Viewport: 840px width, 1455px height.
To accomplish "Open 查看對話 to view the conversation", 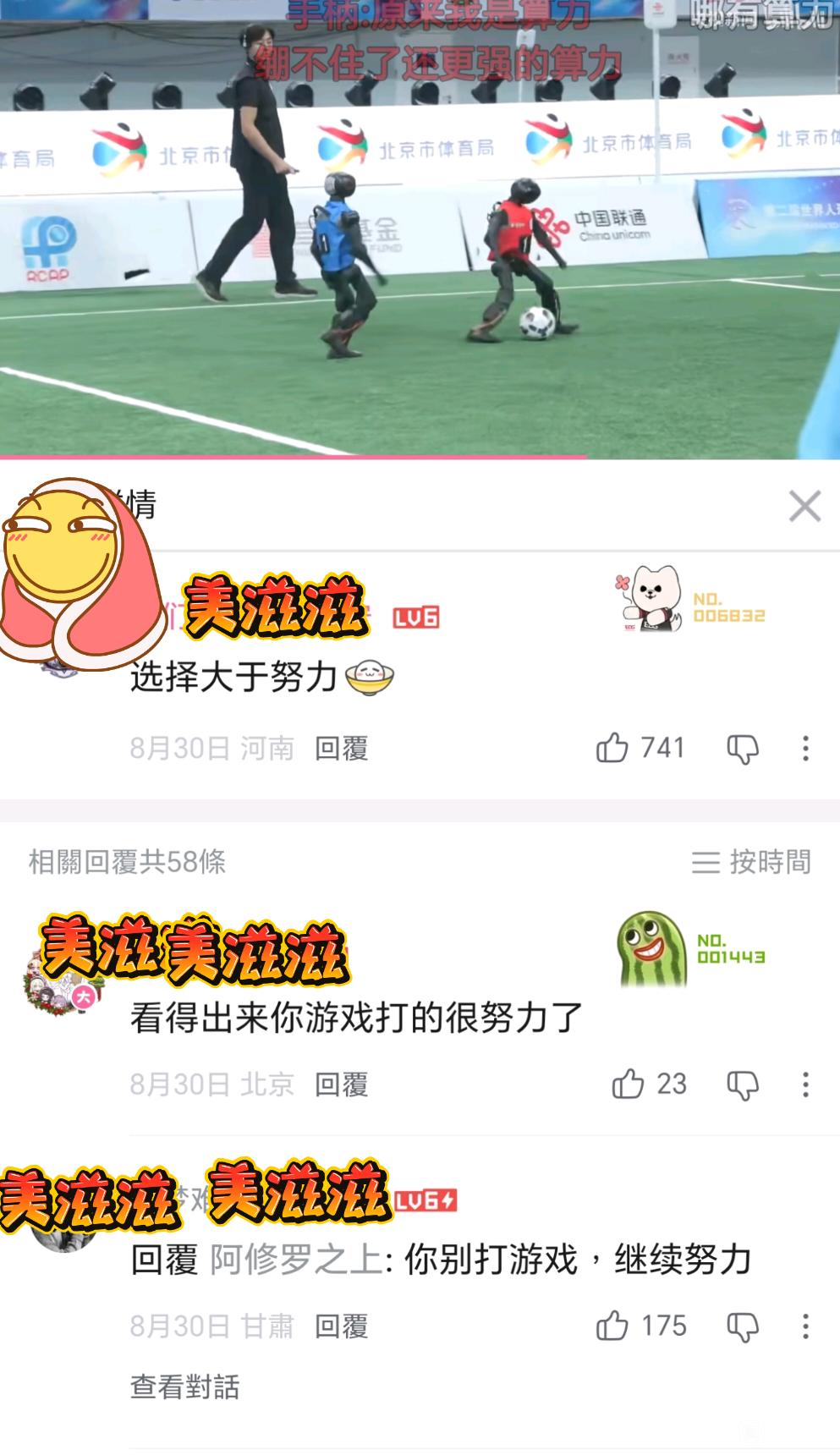I will (x=185, y=1387).
